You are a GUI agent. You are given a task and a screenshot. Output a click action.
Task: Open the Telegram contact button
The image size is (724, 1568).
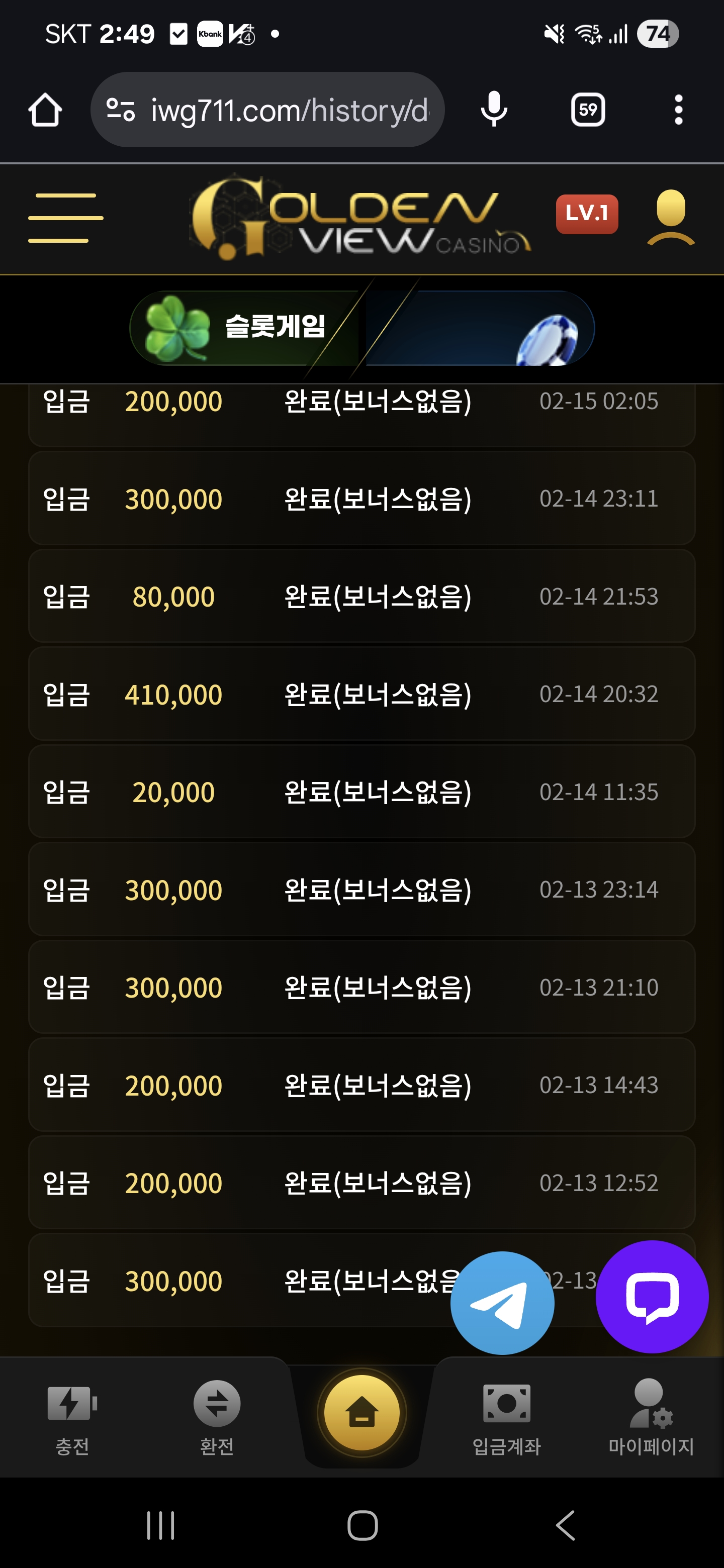pos(502,1303)
